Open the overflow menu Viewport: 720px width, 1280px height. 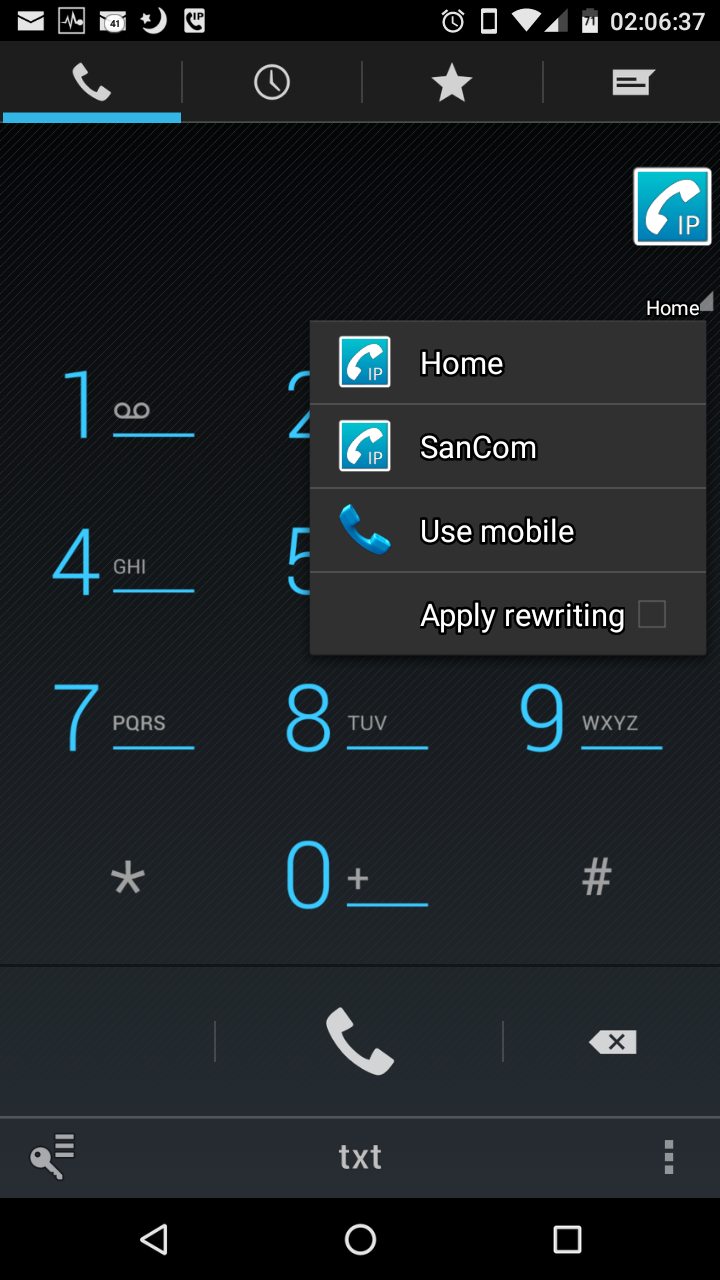click(668, 1157)
